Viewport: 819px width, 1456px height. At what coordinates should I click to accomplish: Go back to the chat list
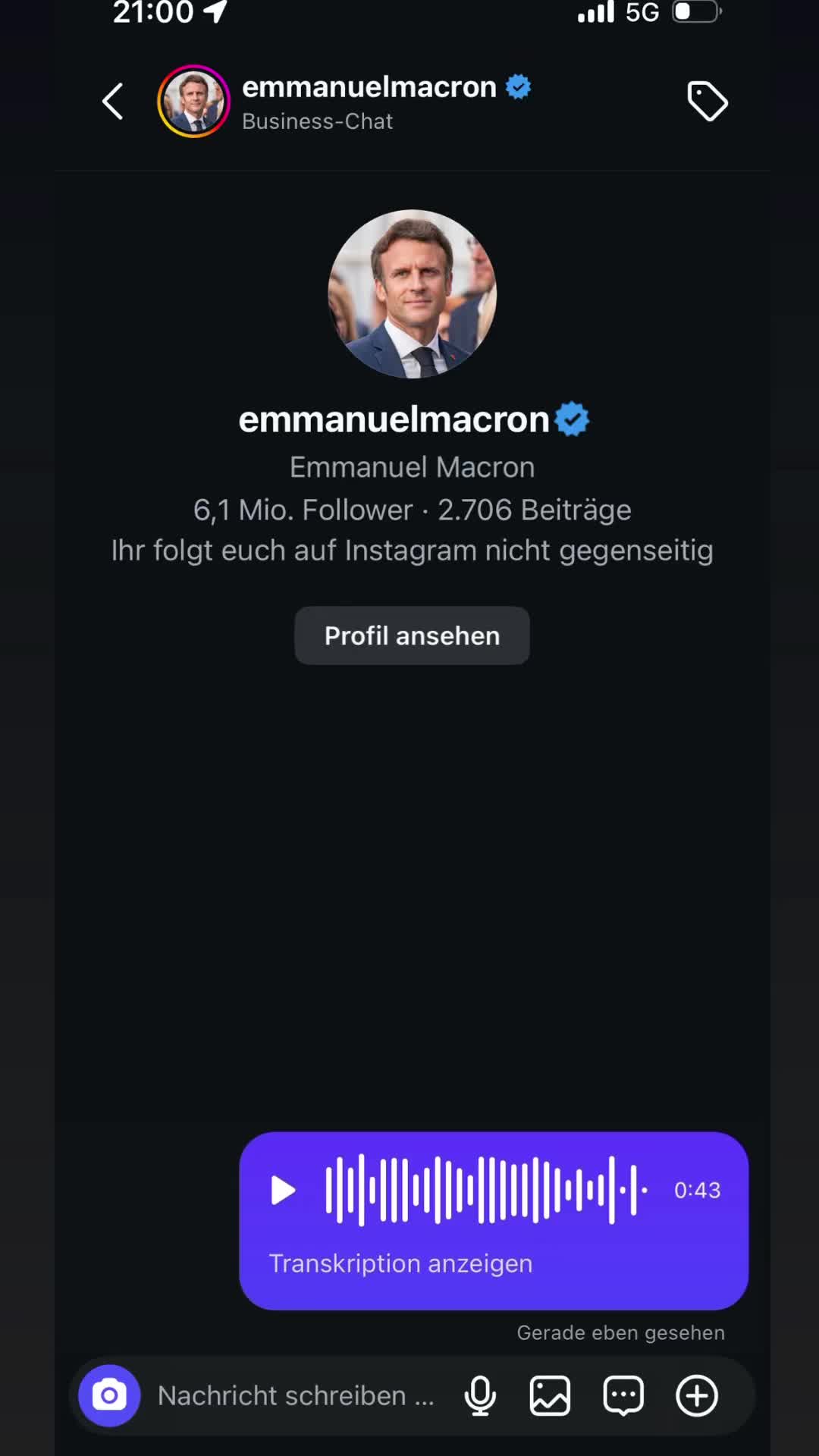tap(113, 102)
